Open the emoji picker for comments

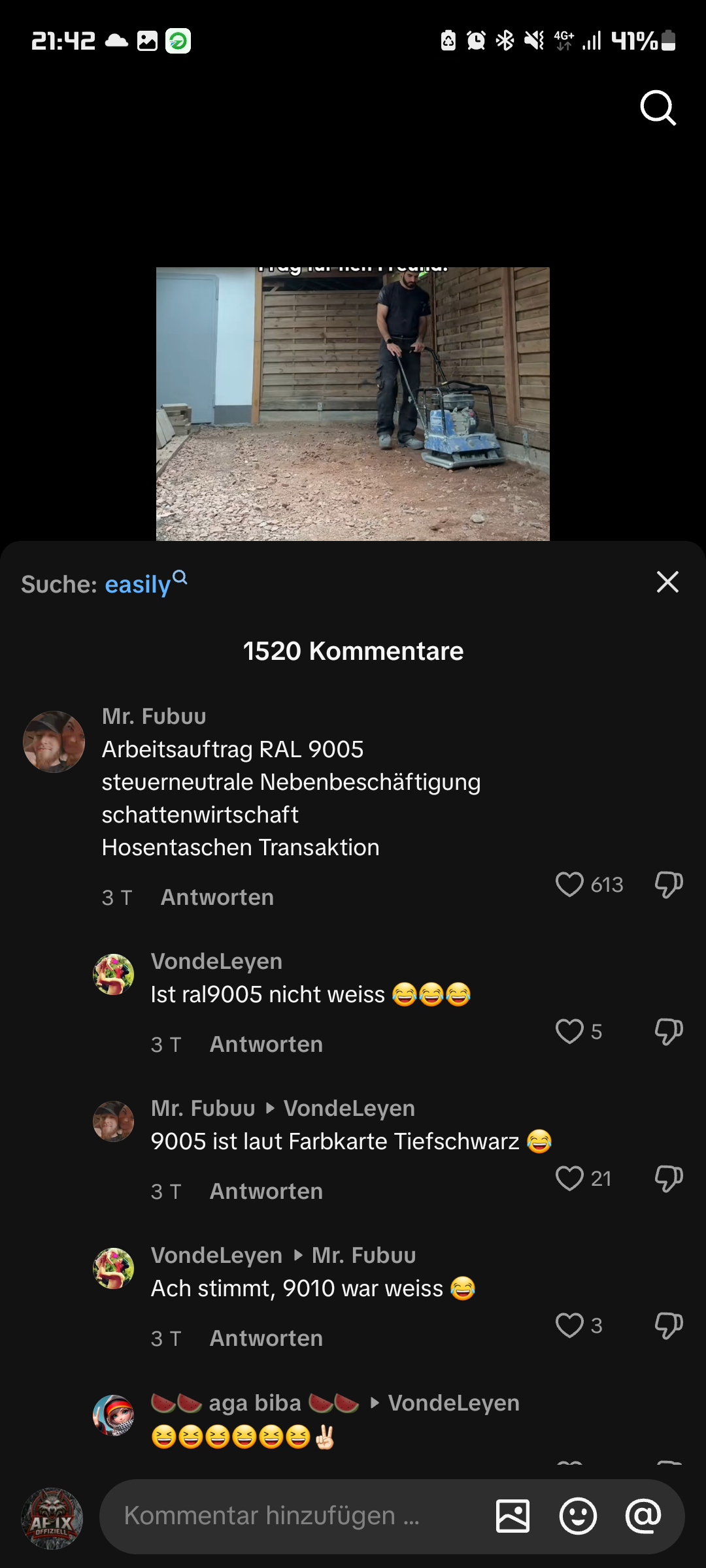[x=578, y=1516]
